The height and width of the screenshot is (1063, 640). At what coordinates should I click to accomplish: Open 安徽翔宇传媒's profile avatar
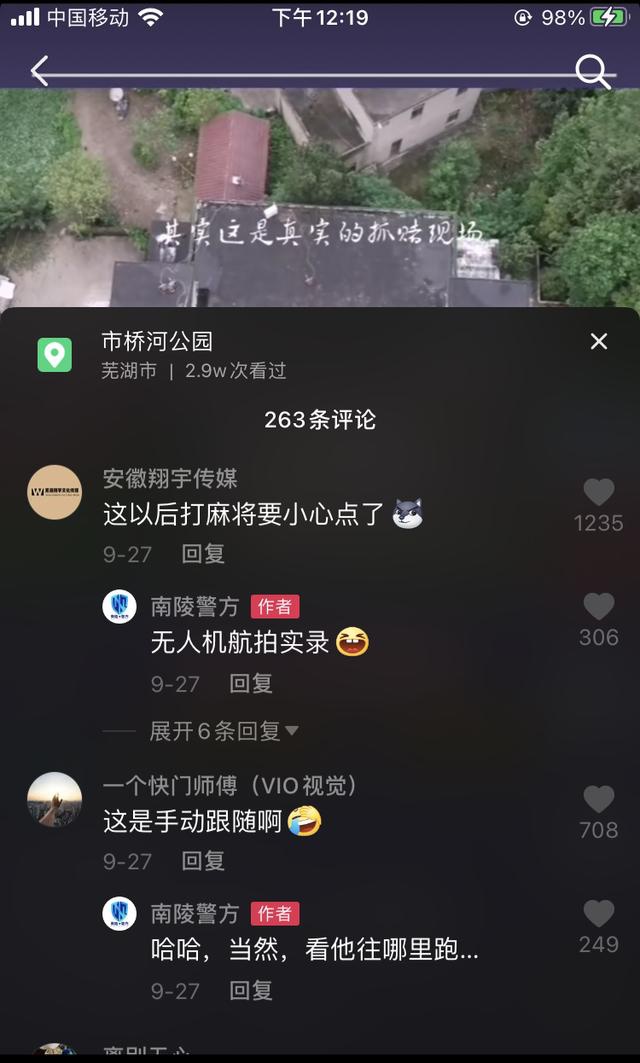[x=55, y=492]
